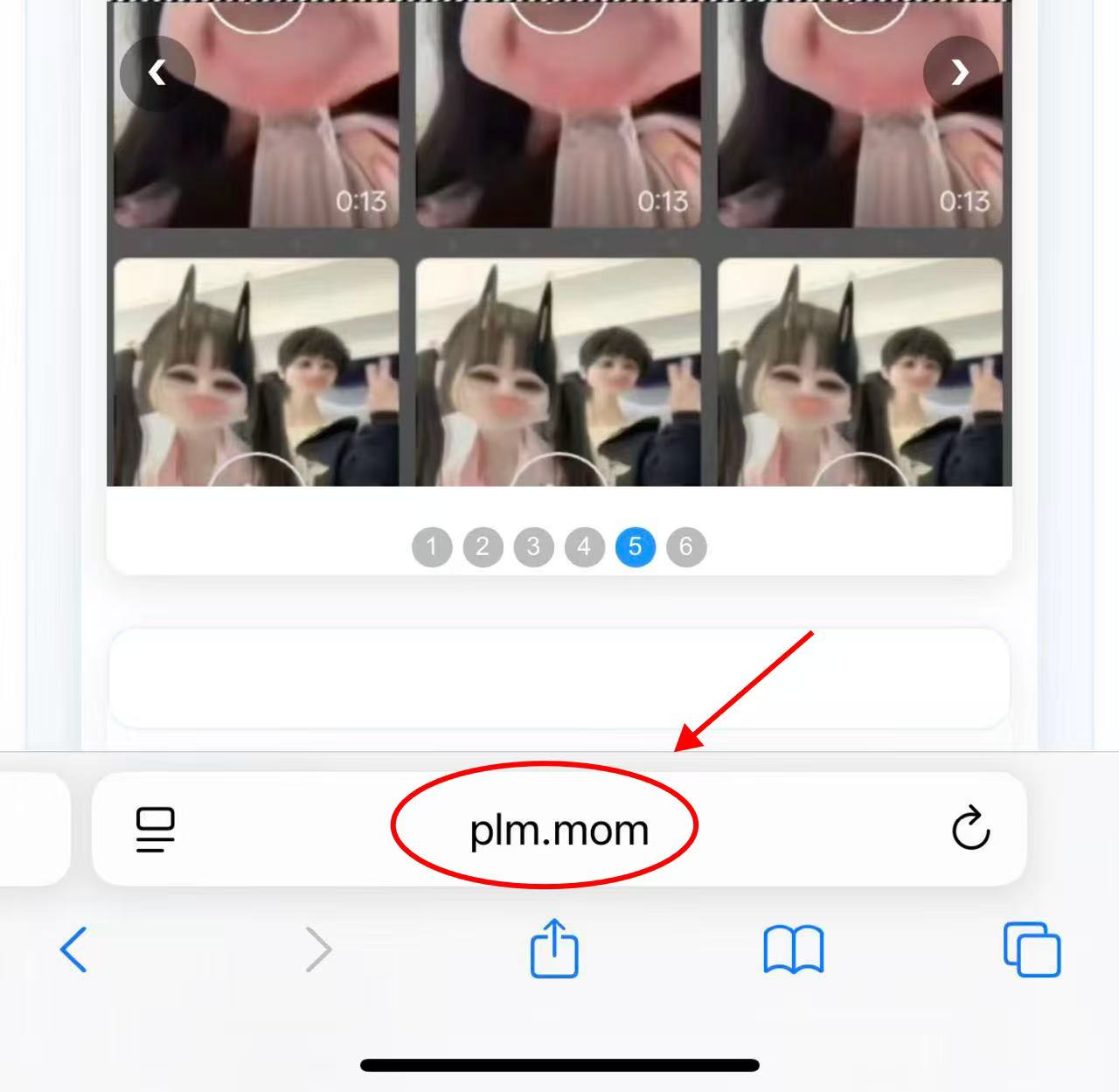Viewport: 1119px width, 1092px height.
Task: Open carousel page 4
Action: 584,547
